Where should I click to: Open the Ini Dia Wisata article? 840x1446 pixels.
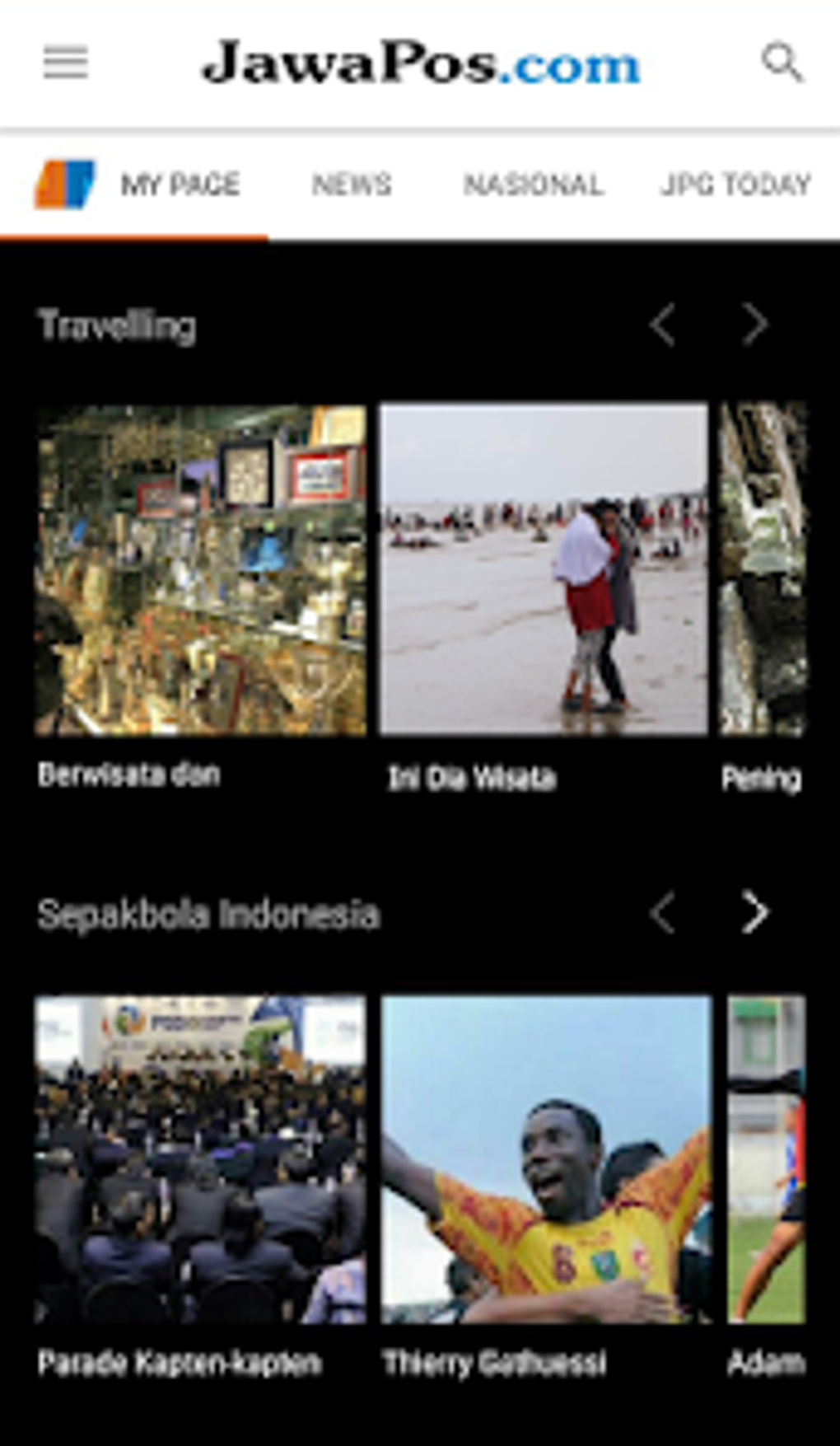point(544,570)
